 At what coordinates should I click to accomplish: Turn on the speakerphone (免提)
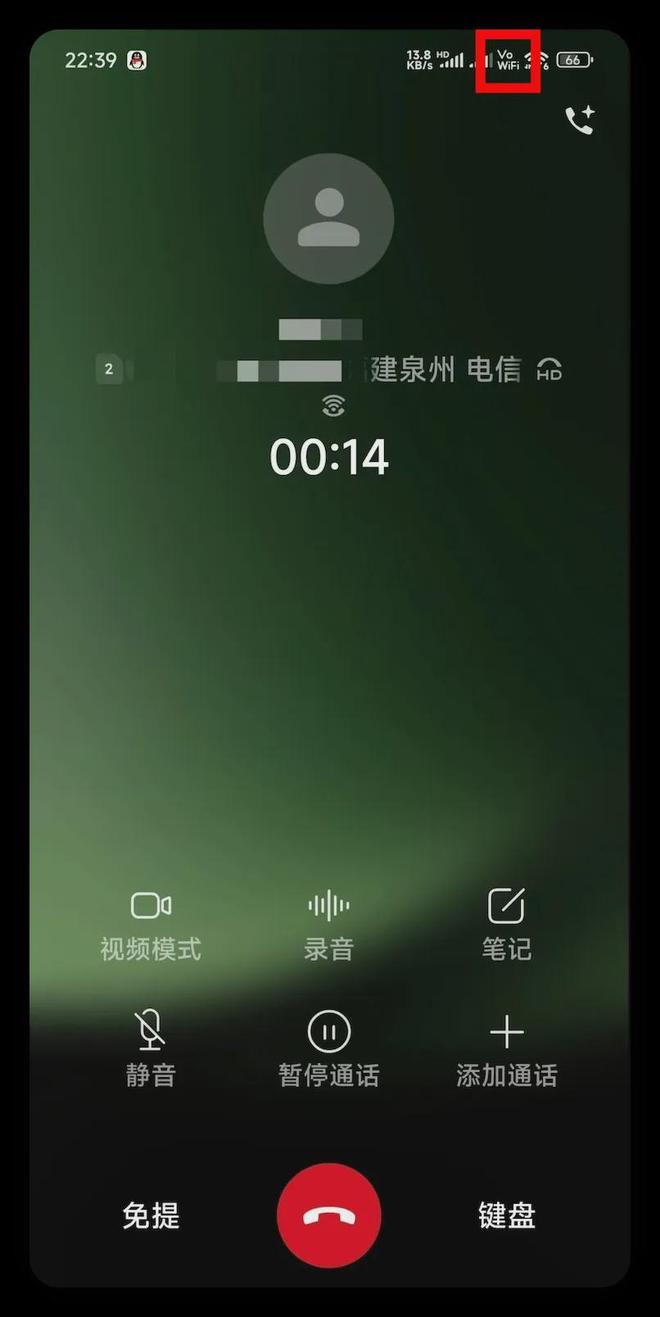pyautogui.click(x=151, y=1216)
